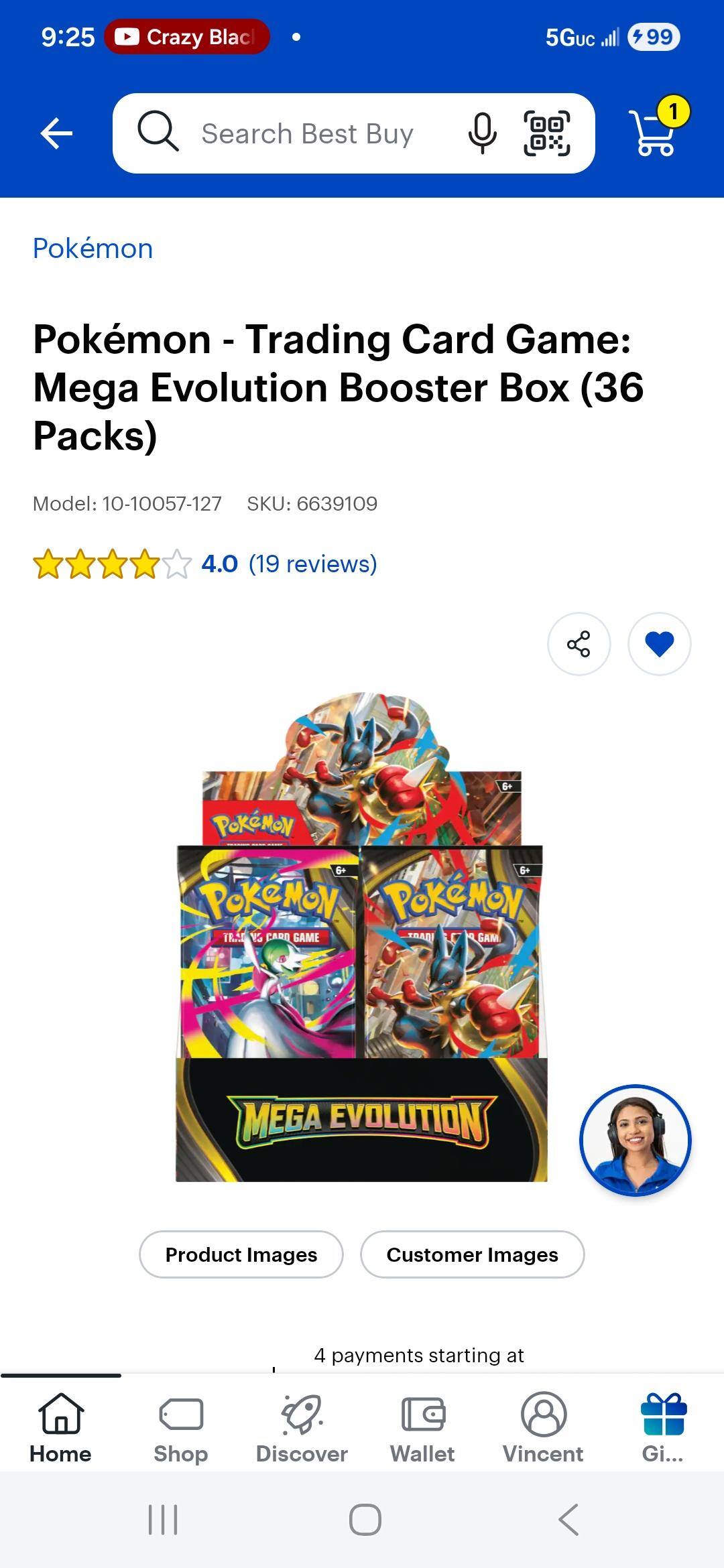724x1568 pixels.
Task: Tap the system back button
Action: [x=568, y=1520]
